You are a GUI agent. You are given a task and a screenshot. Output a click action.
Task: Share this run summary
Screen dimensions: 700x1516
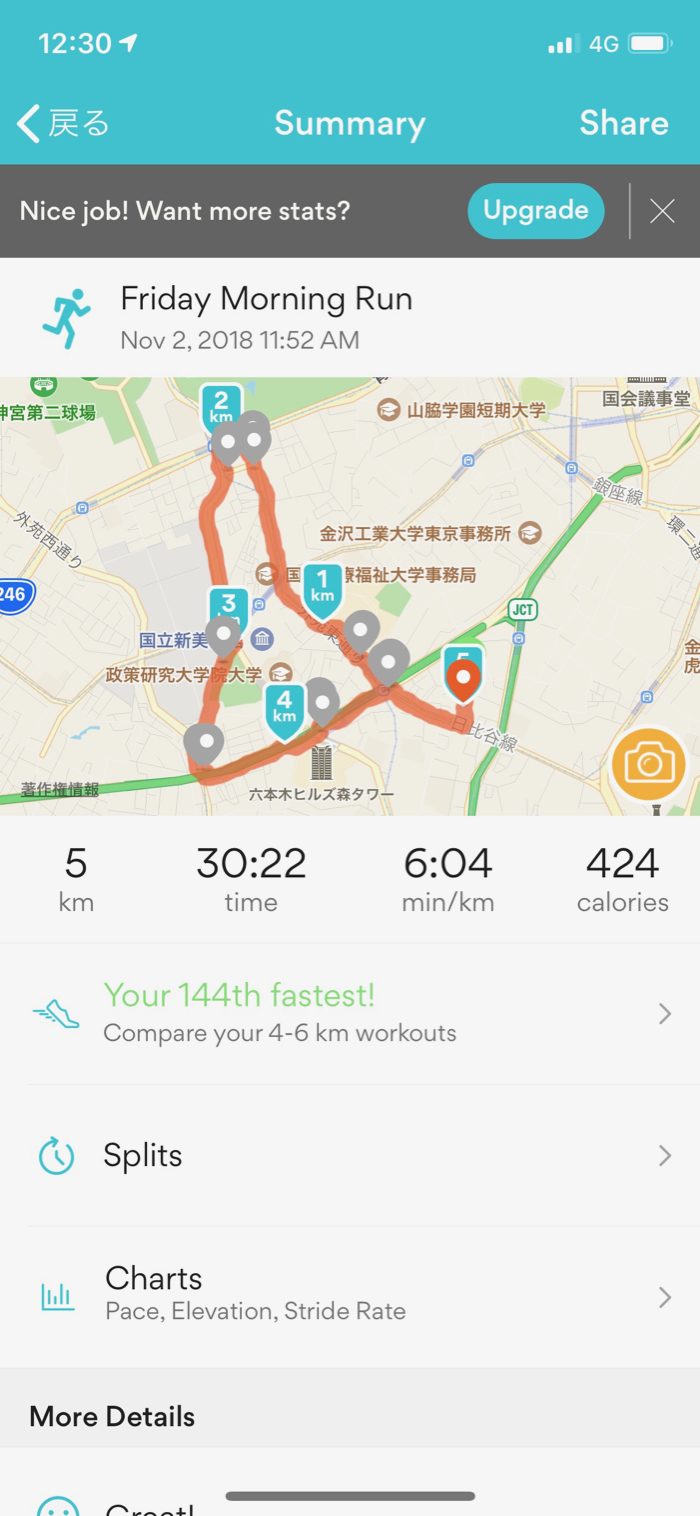[x=623, y=123]
